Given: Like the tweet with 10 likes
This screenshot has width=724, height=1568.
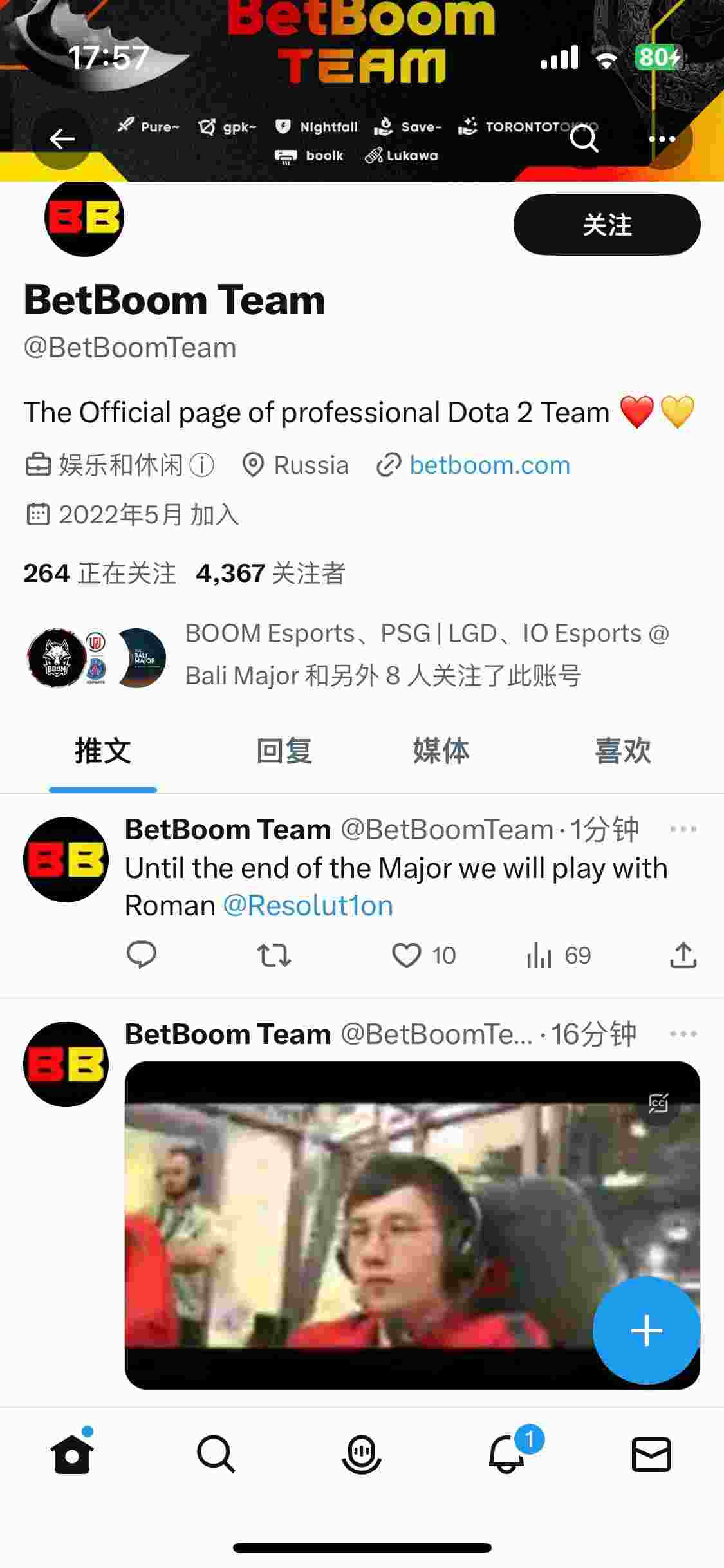Looking at the screenshot, I should [x=407, y=955].
